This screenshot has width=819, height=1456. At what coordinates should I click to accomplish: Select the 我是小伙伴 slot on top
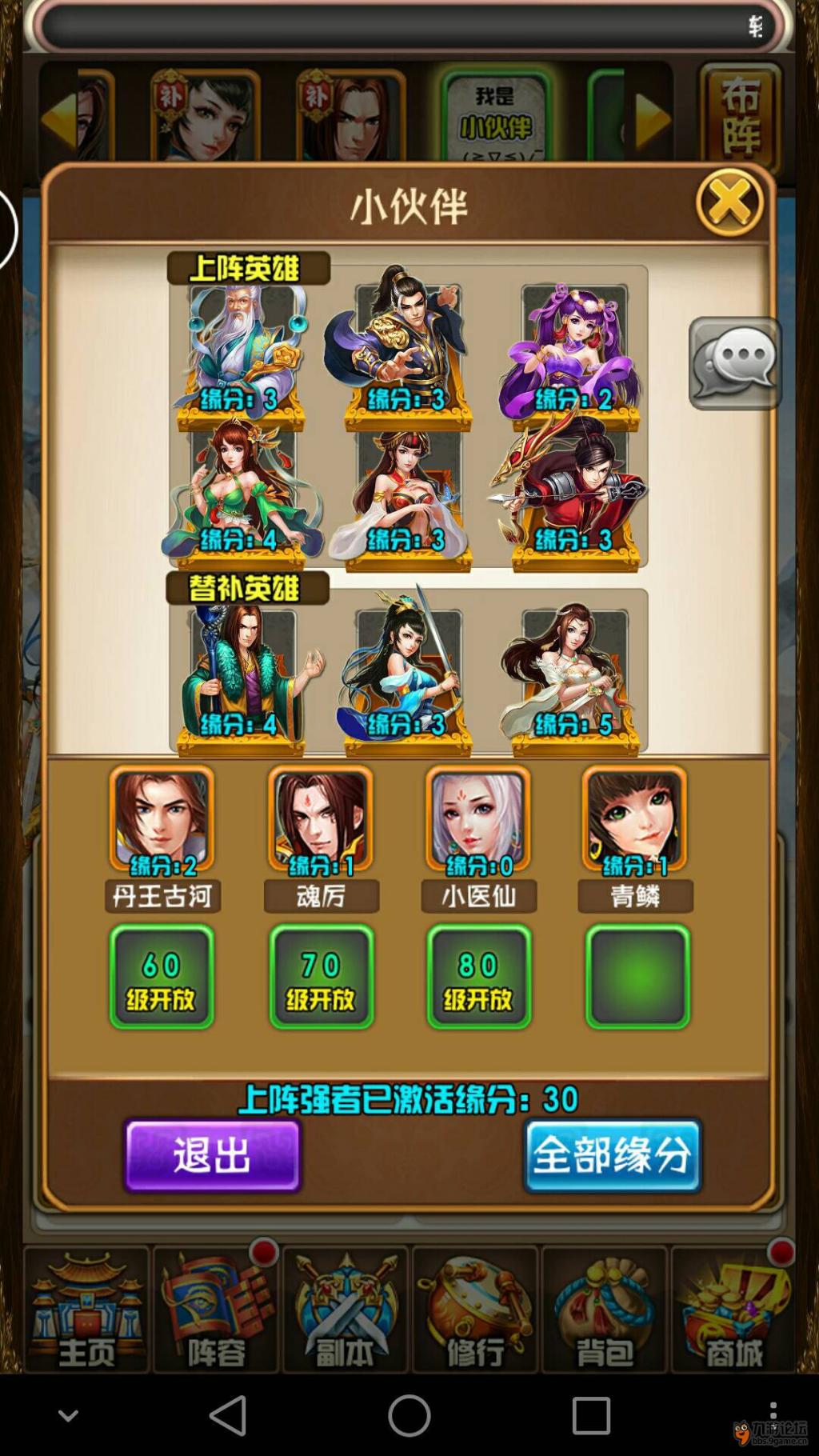496,117
